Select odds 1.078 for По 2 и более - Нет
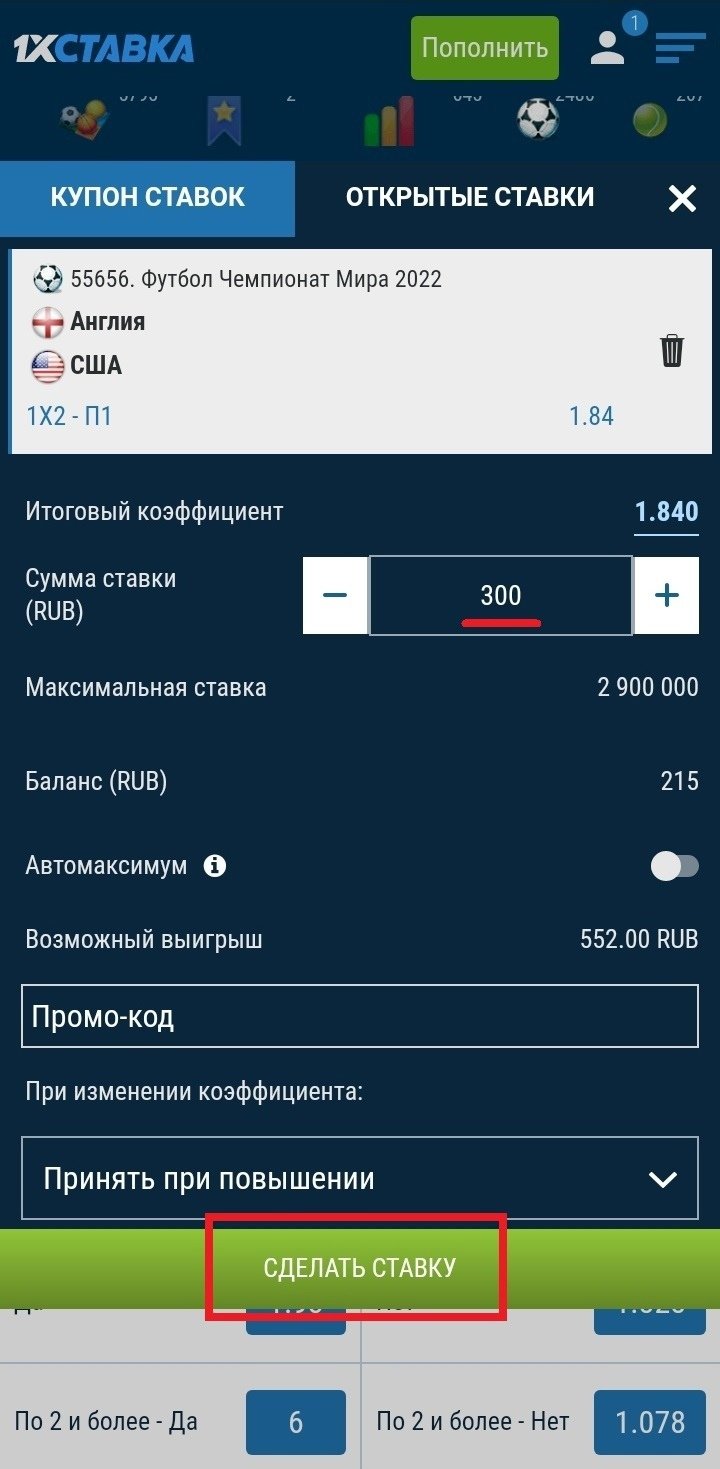Screen dimensions: 720x1469 (x=649, y=1422)
